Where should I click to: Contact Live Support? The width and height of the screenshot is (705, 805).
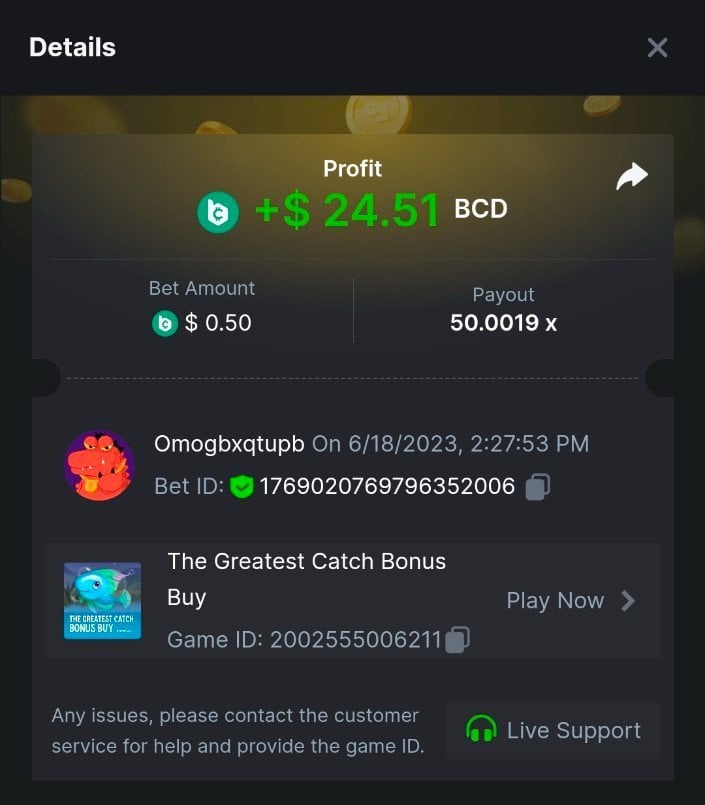coord(553,731)
